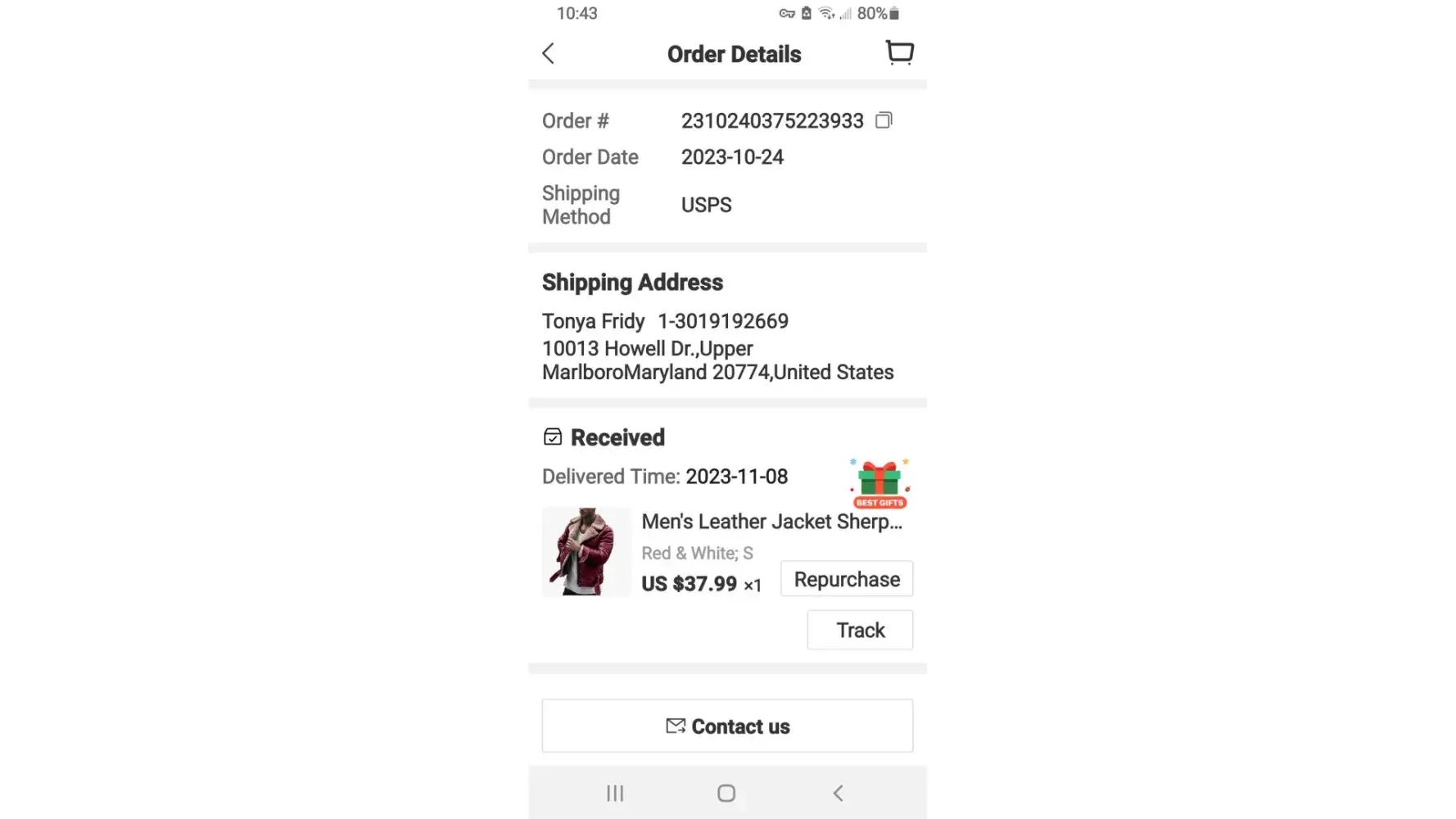Screen dimensions: 1456x819
Task: Open recent apps from navigation bar
Action: pos(615,793)
